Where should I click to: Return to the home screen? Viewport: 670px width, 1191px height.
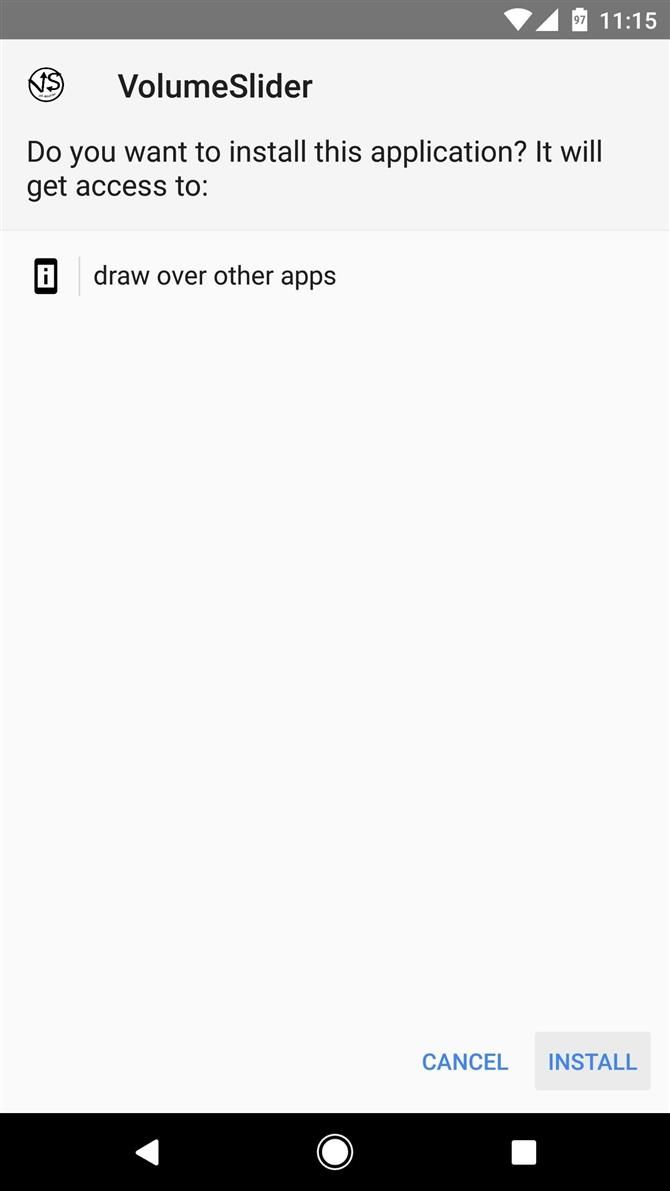point(335,1152)
